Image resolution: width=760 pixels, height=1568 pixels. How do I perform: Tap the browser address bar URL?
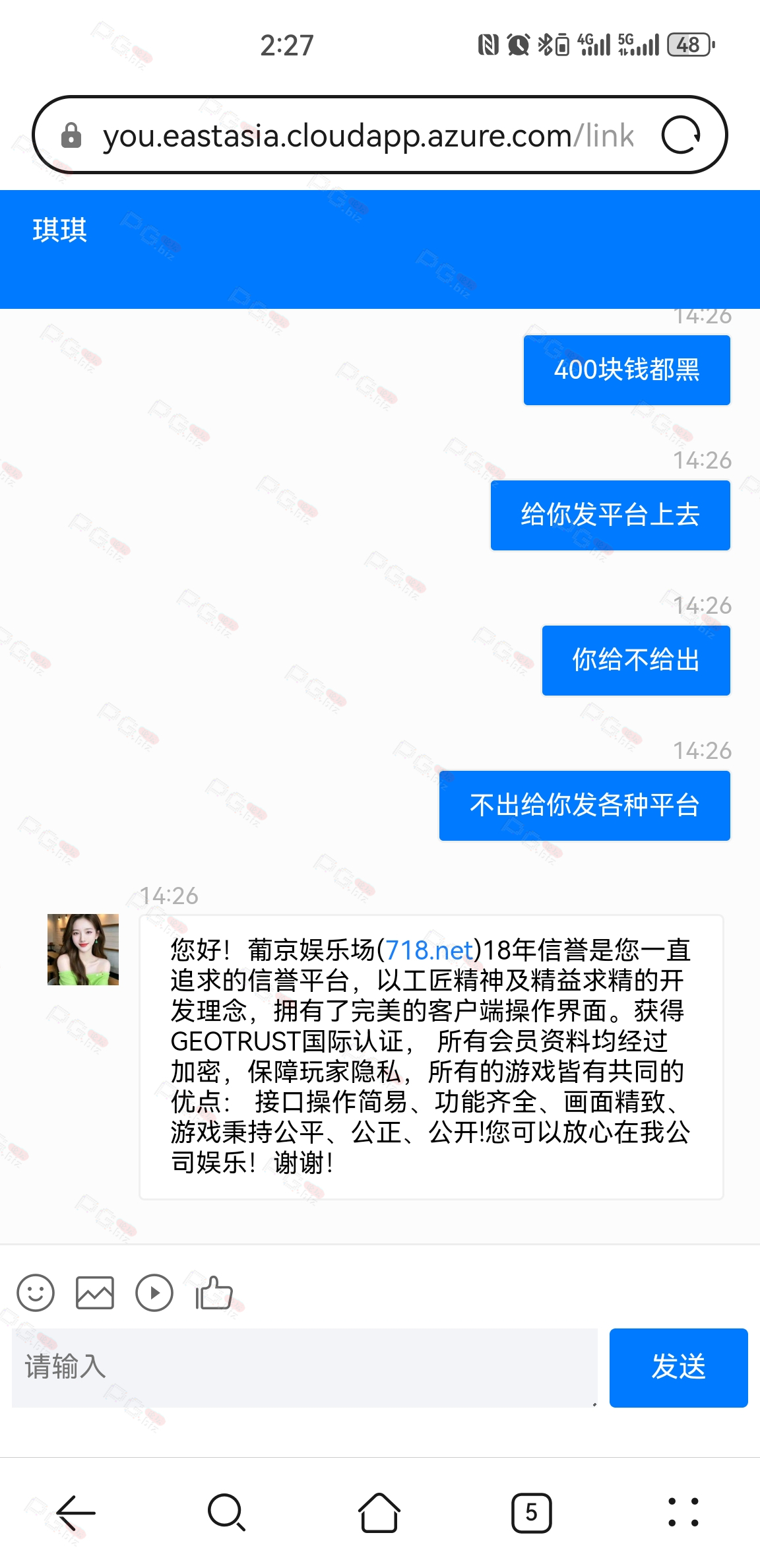(368, 136)
